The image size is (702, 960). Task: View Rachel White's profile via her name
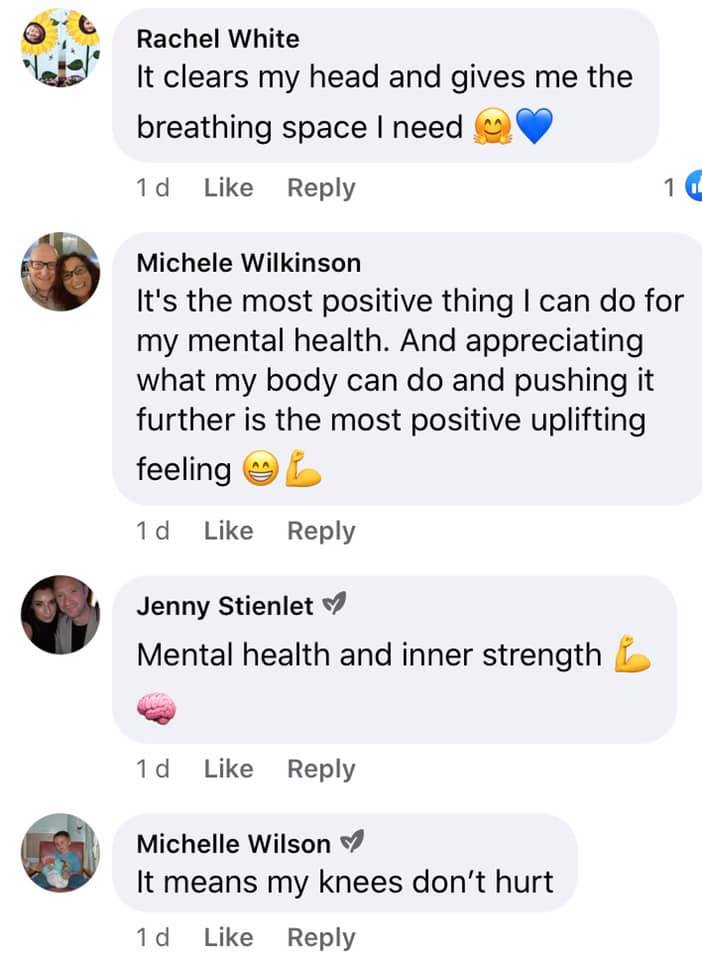(x=217, y=39)
